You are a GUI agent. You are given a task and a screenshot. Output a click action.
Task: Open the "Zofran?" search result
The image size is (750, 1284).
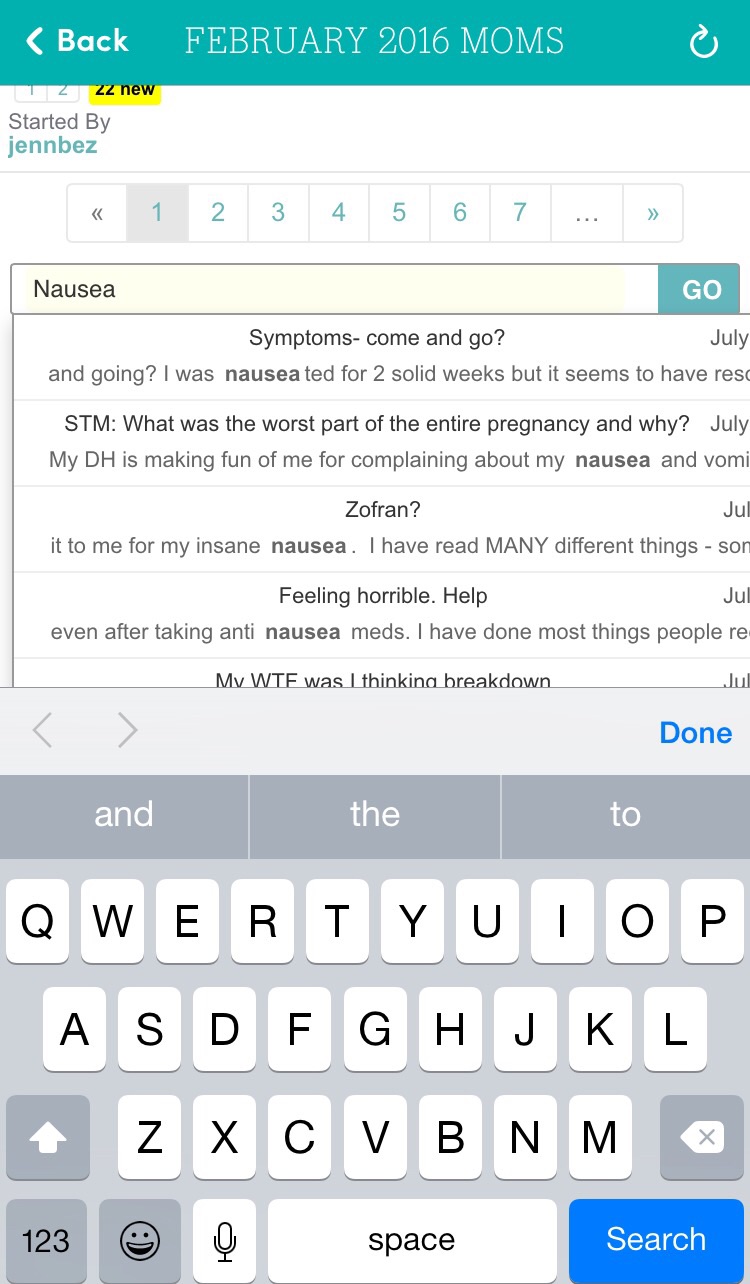(x=383, y=510)
